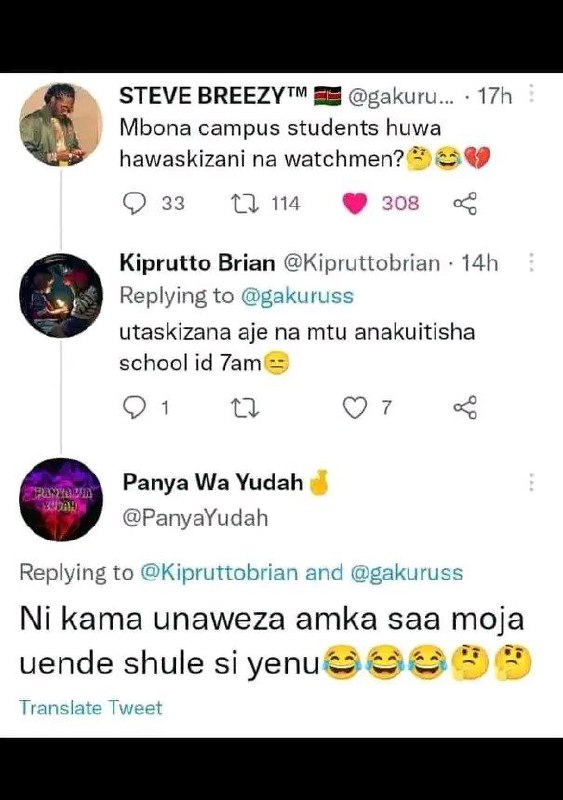Tap Translate Tweet
This screenshot has width=563, height=800.
coord(91,708)
